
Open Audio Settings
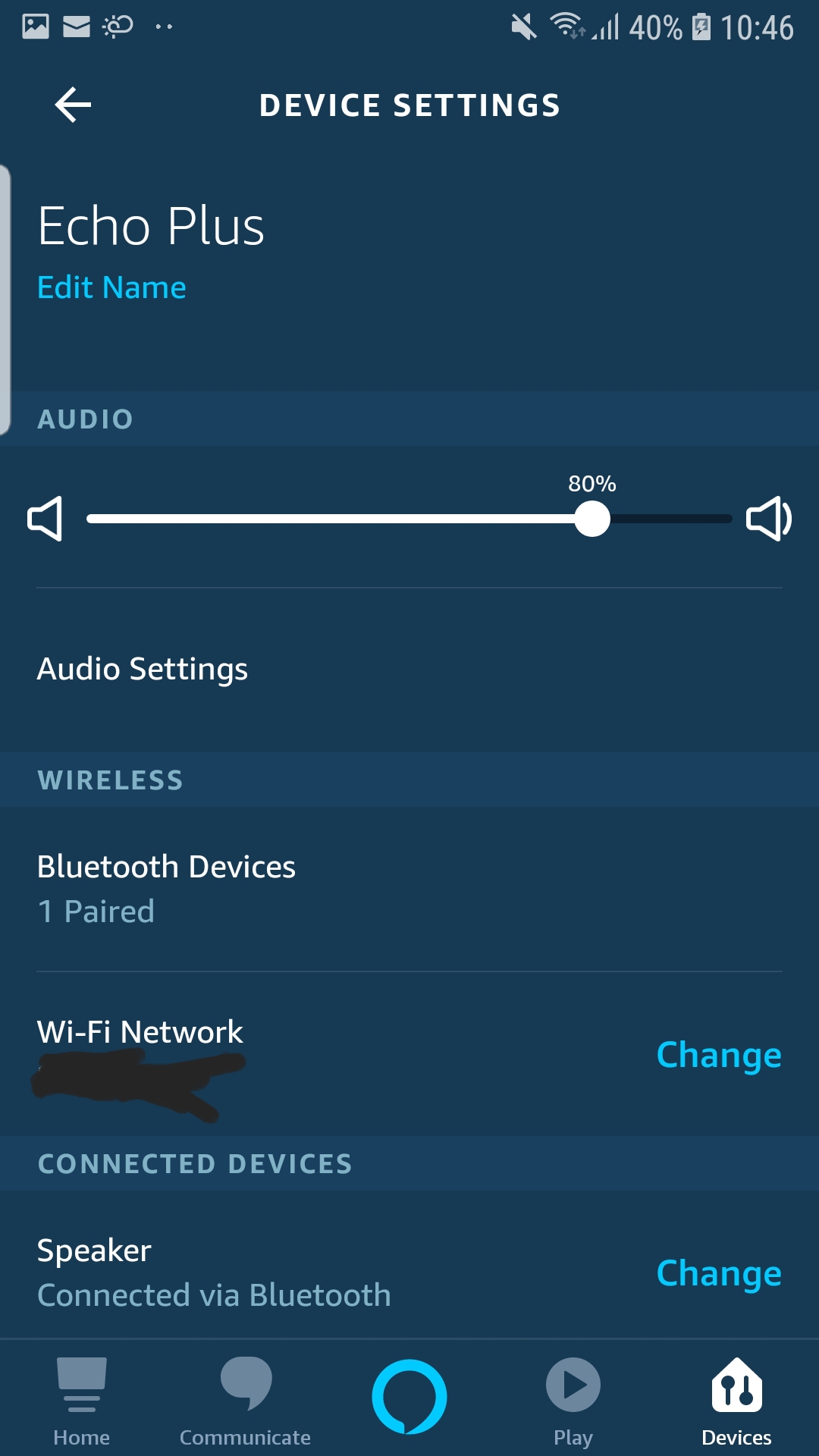coord(143,669)
